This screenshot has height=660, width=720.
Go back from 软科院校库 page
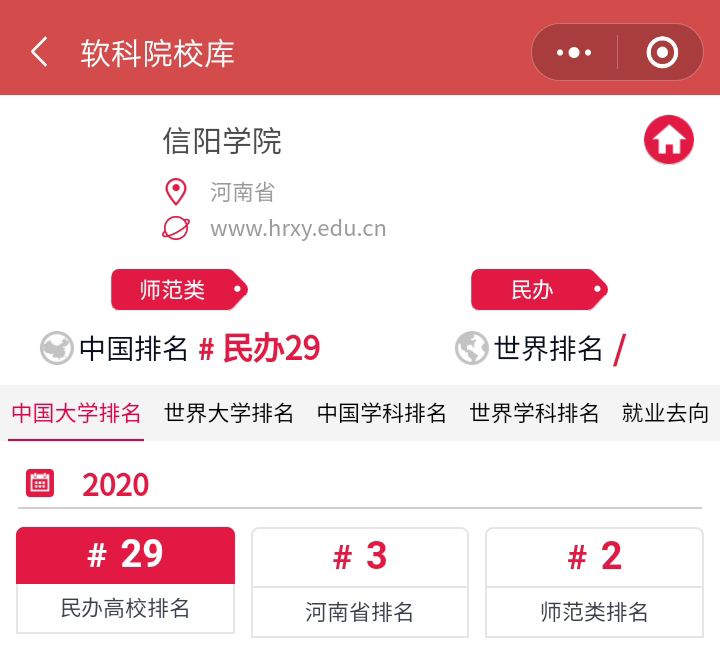click(40, 52)
